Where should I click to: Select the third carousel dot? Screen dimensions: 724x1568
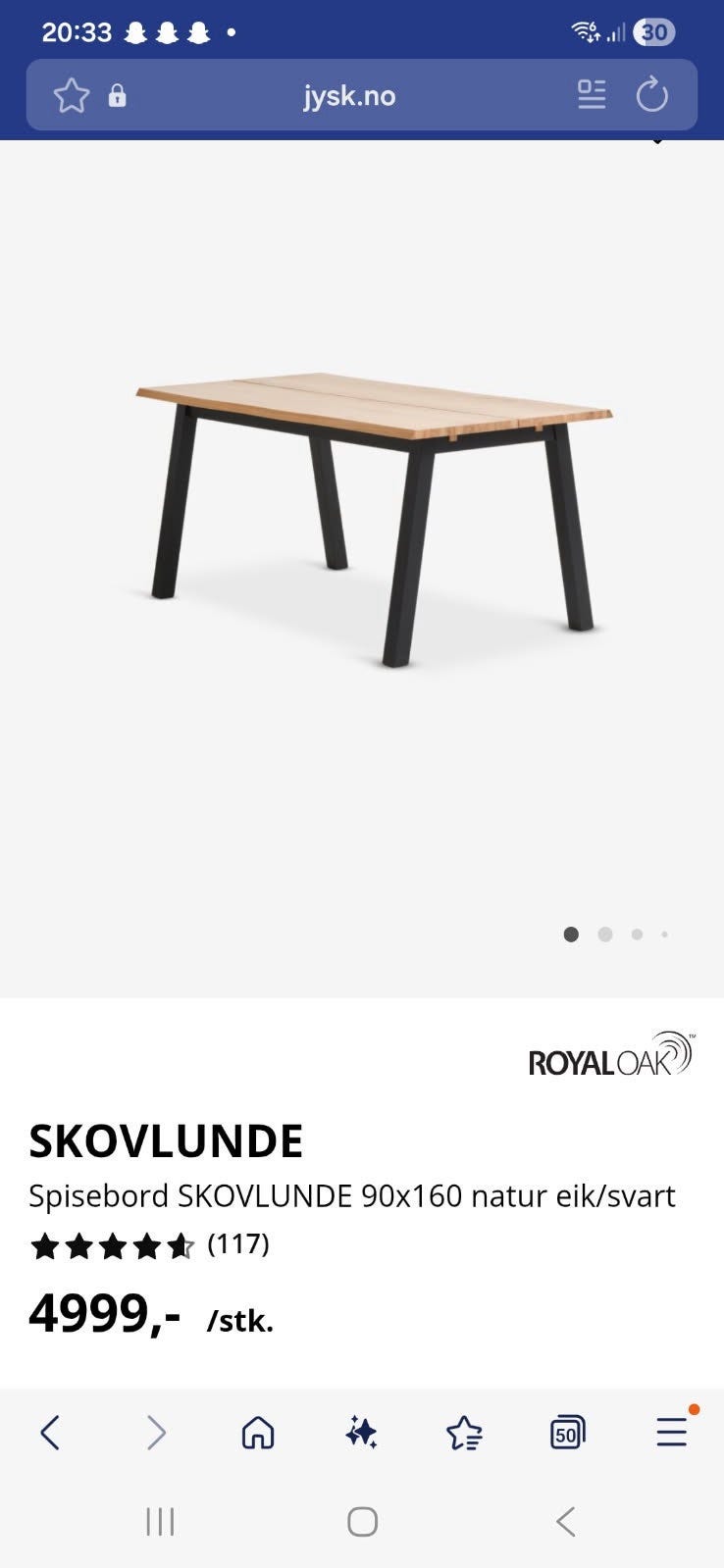click(x=638, y=935)
